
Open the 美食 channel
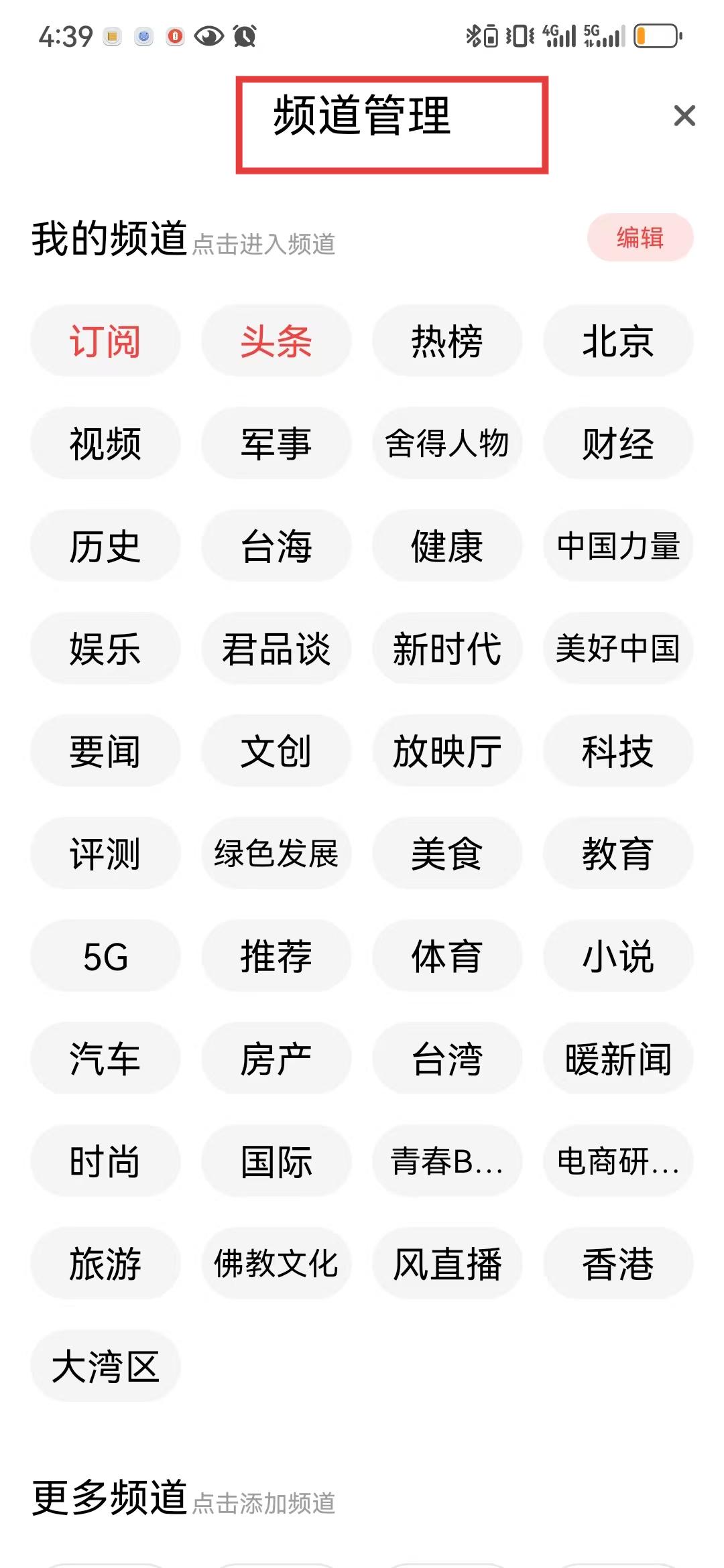(x=447, y=854)
